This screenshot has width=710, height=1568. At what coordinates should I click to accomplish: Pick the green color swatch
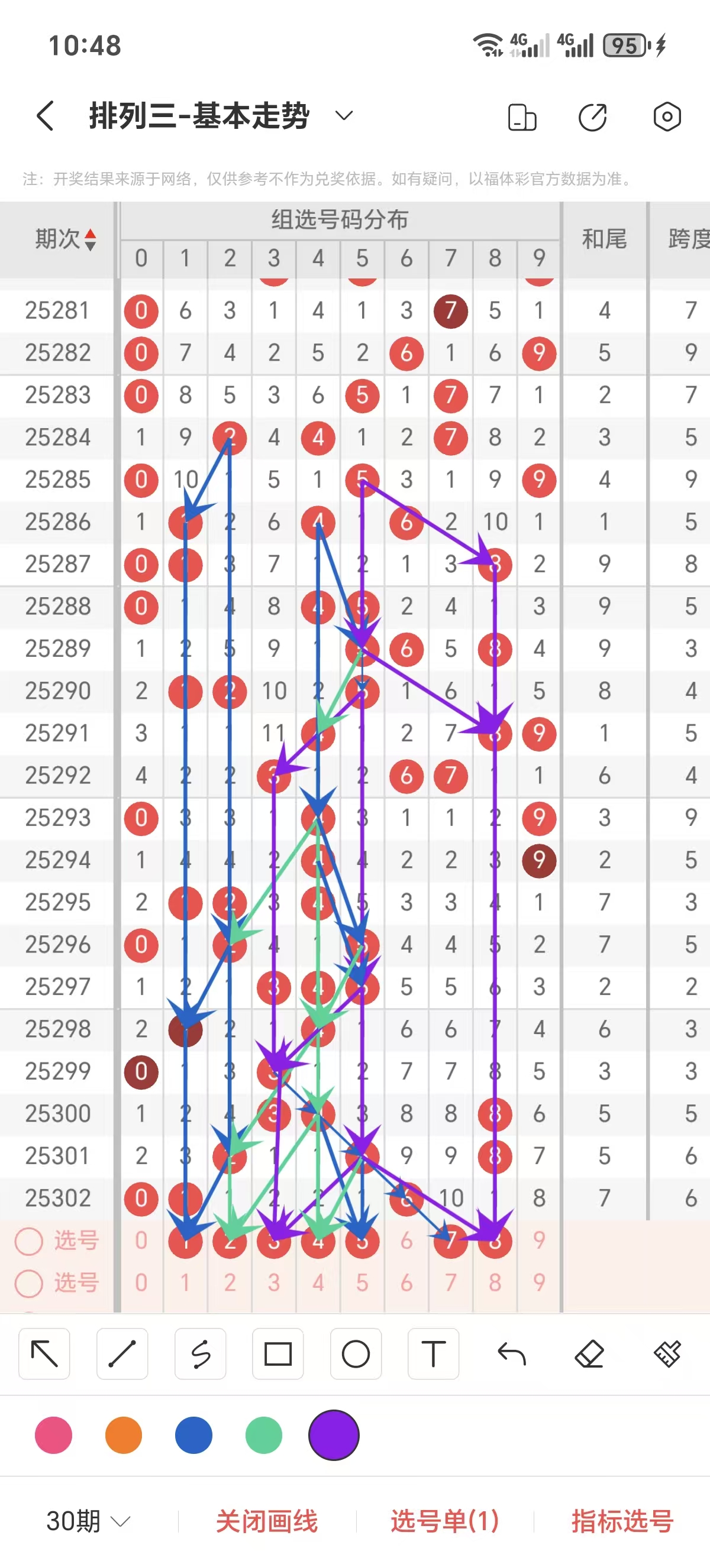coord(264,1435)
